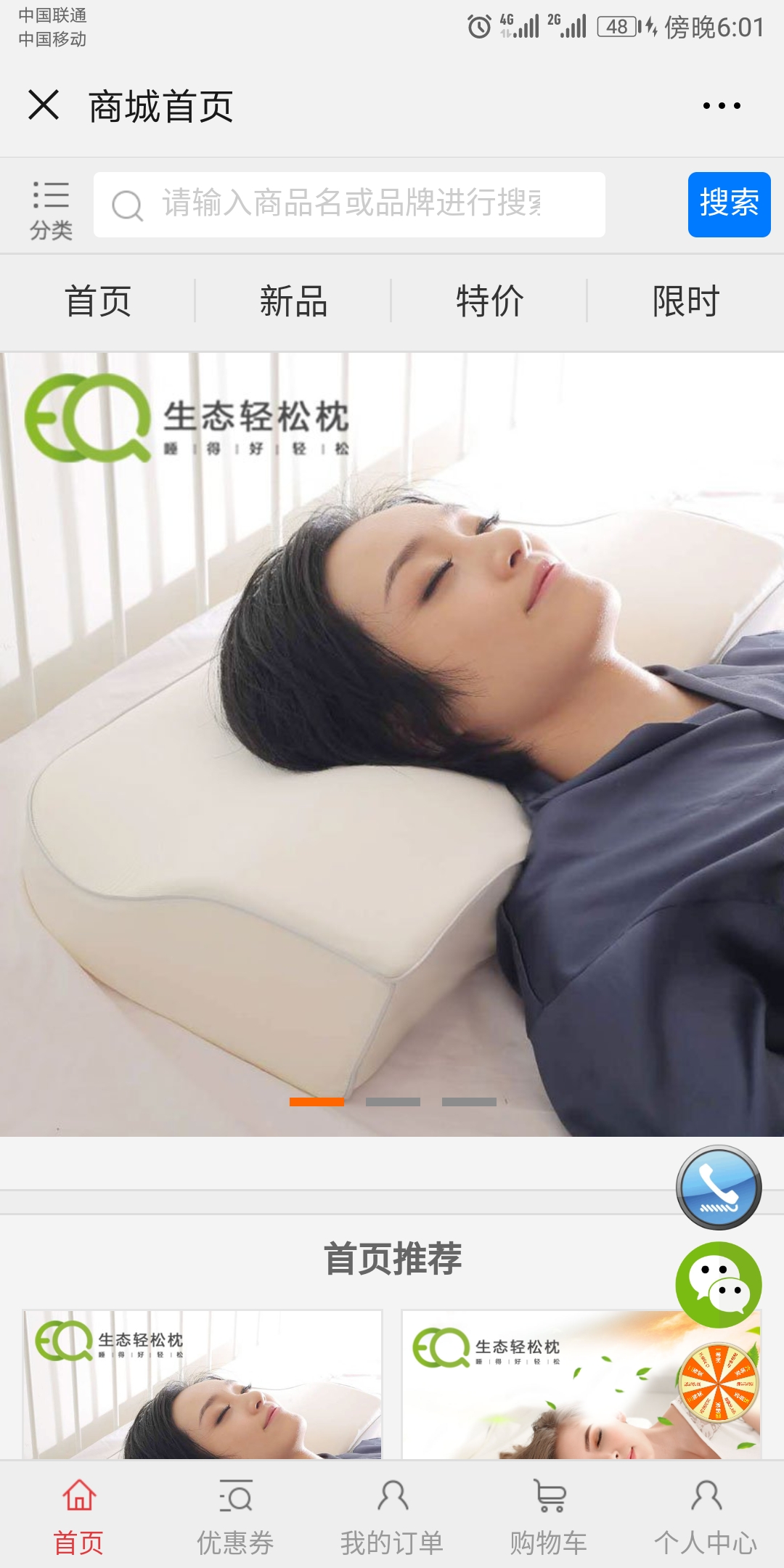Open the orange lucky wheel icon
The height and width of the screenshot is (1568, 784).
[x=719, y=1381]
